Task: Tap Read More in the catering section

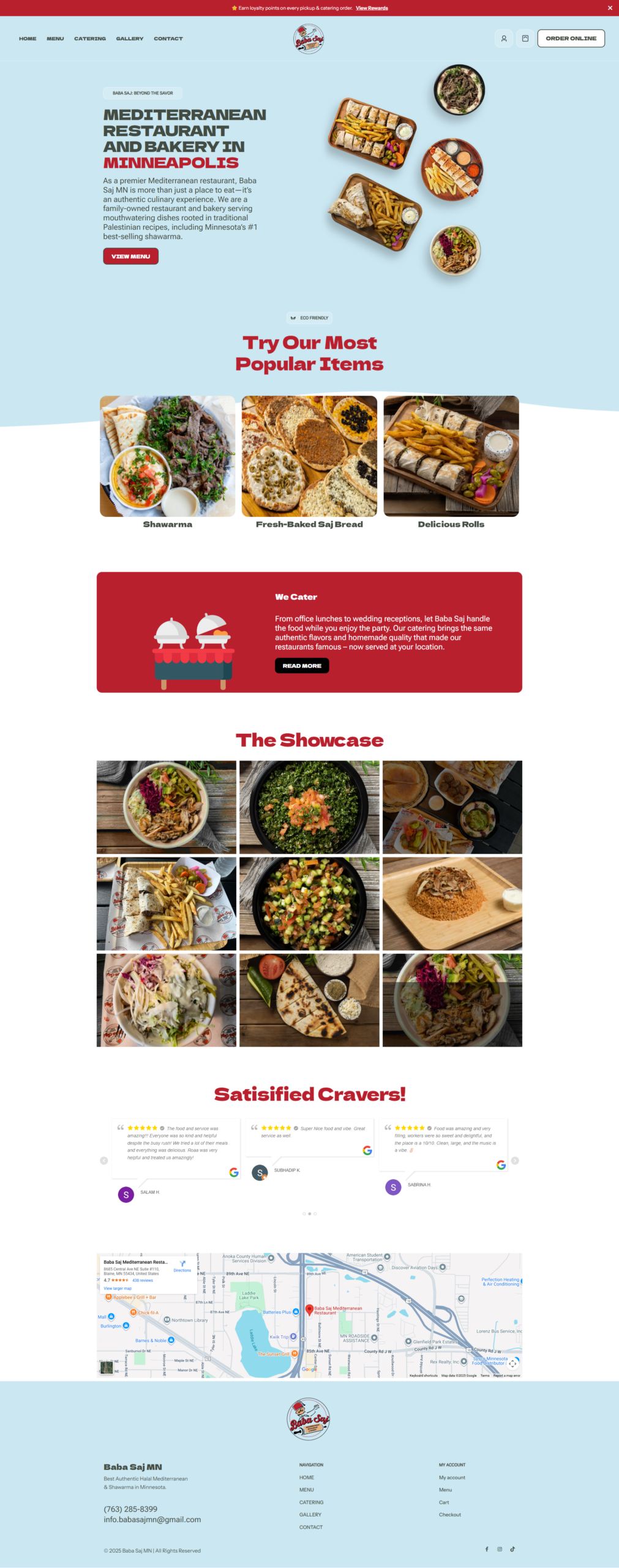Action: (x=302, y=666)
